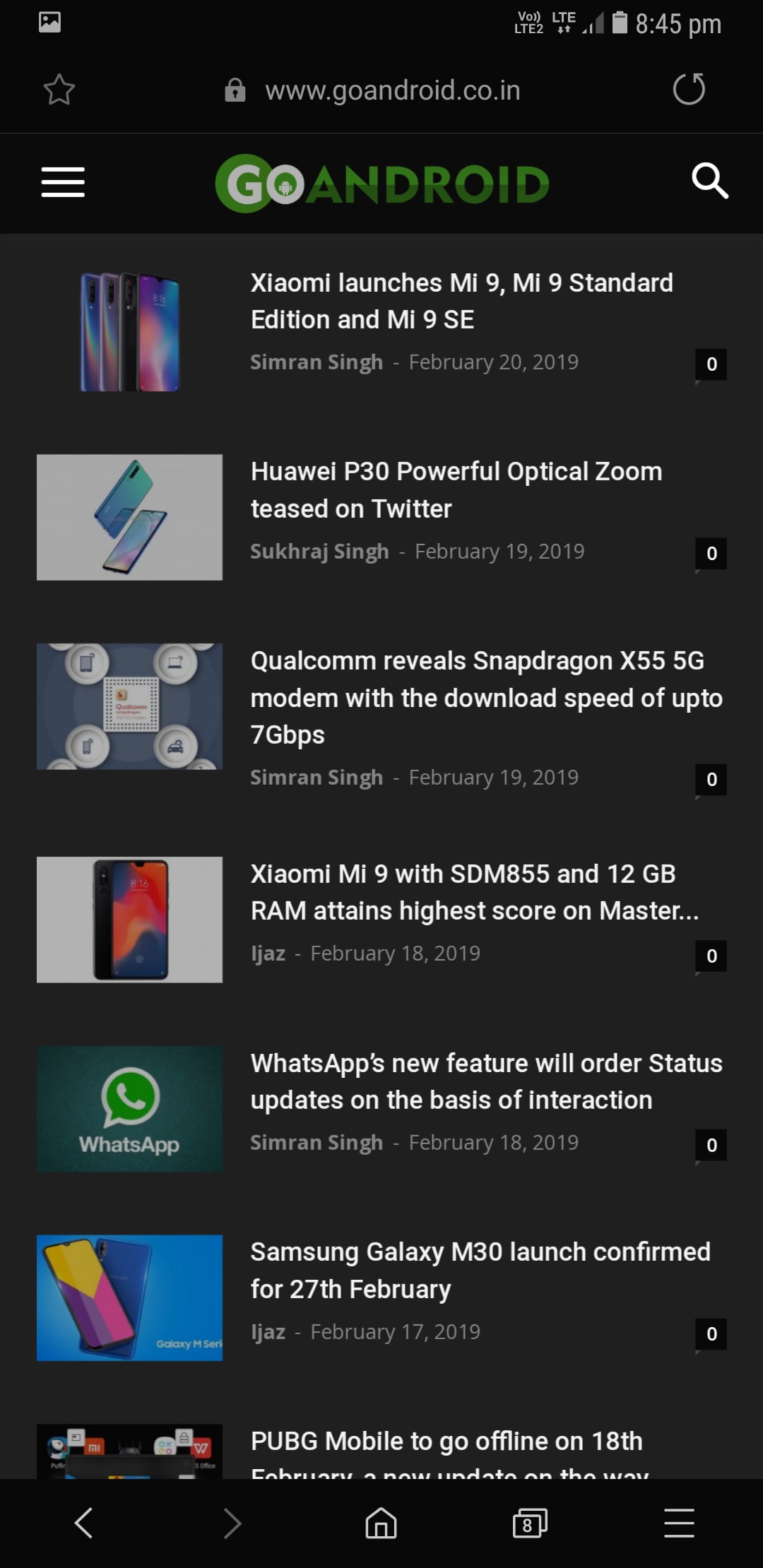The image size is (763, 1568).
Task: Go to the browser home page
Action: coord(381,1523)
